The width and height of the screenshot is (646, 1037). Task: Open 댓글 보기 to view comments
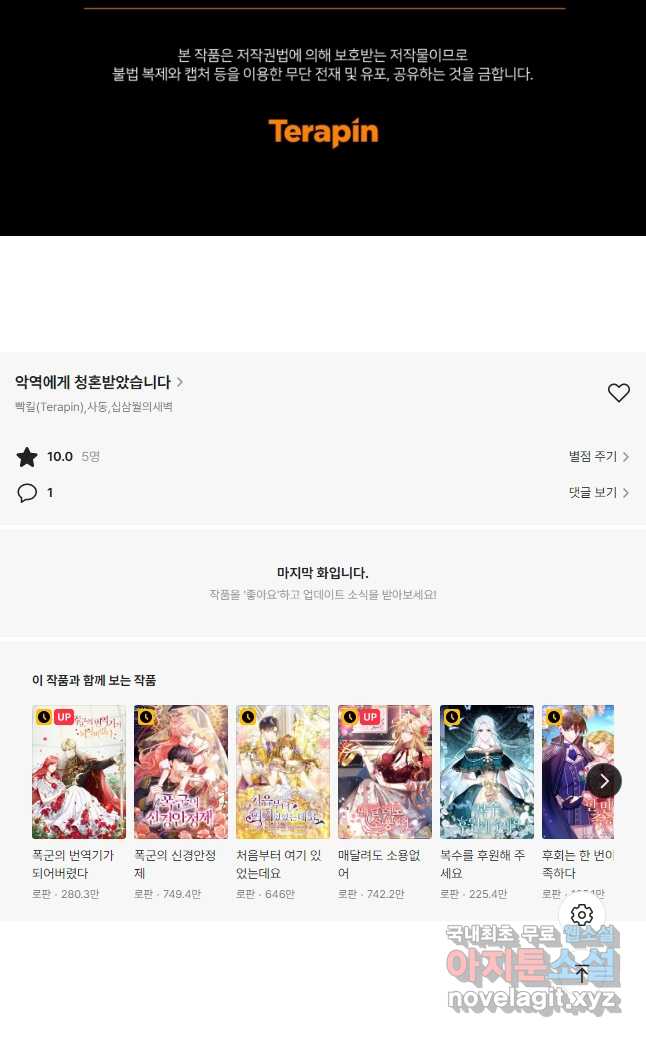(x=598, y=493)
